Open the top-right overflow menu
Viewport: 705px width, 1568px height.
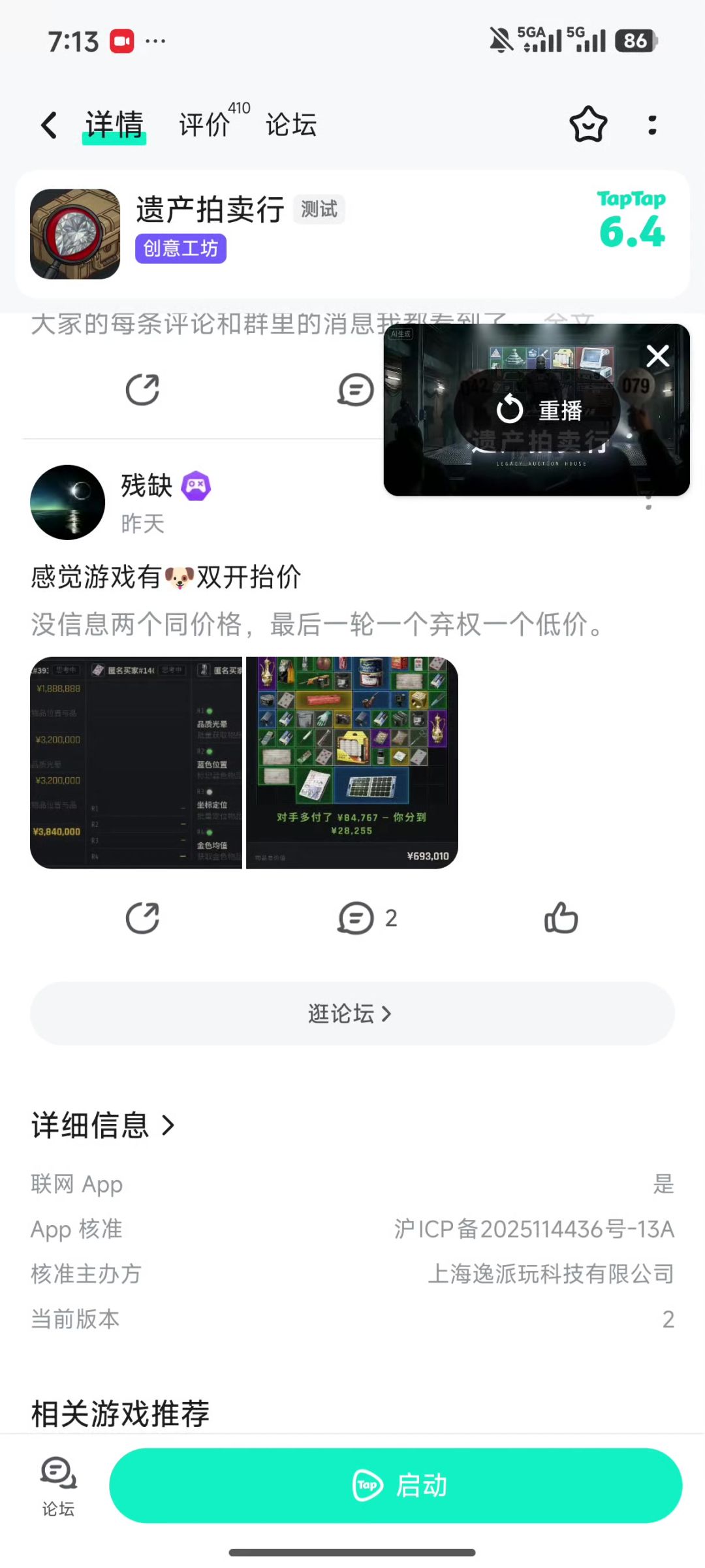pos(651,125)
